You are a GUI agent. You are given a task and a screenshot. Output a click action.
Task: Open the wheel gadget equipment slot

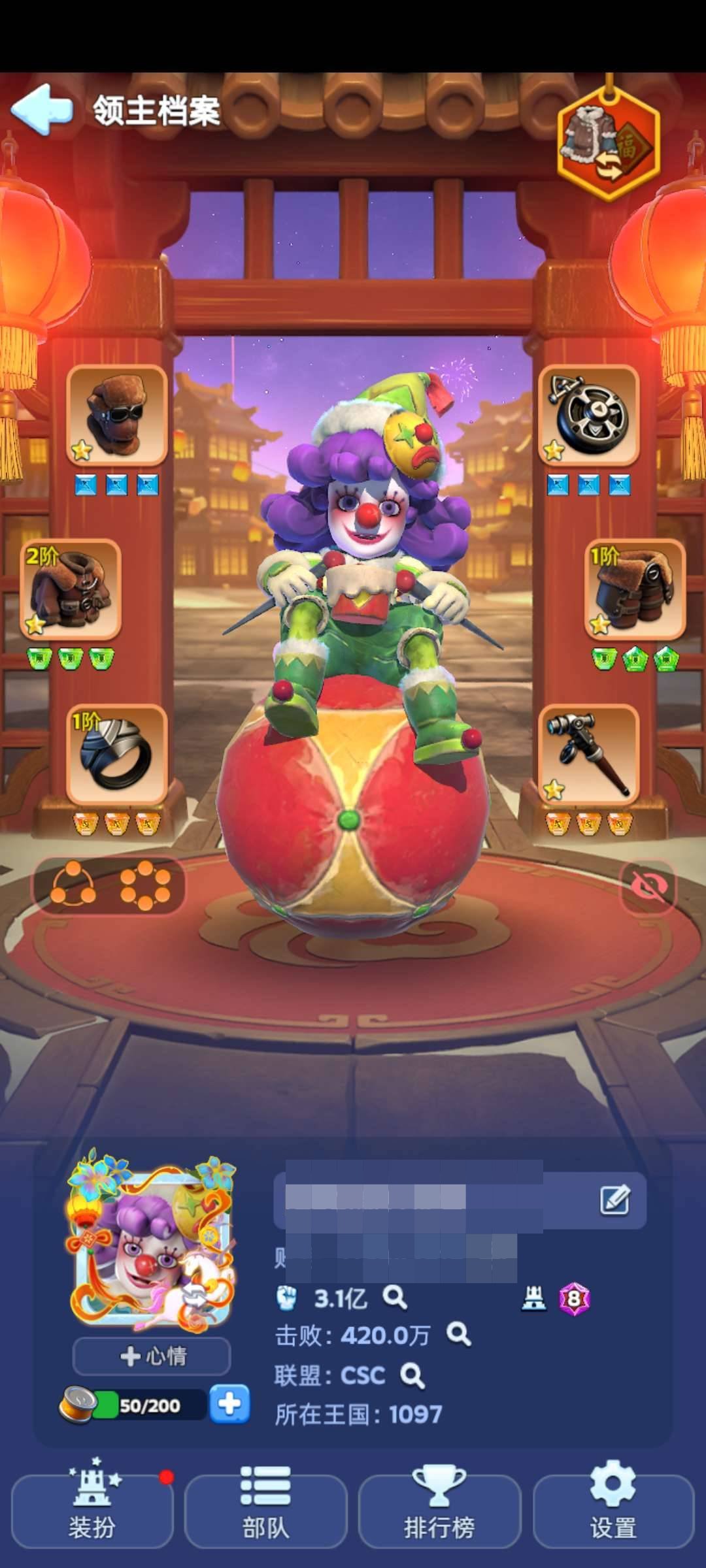click(588, 416)
